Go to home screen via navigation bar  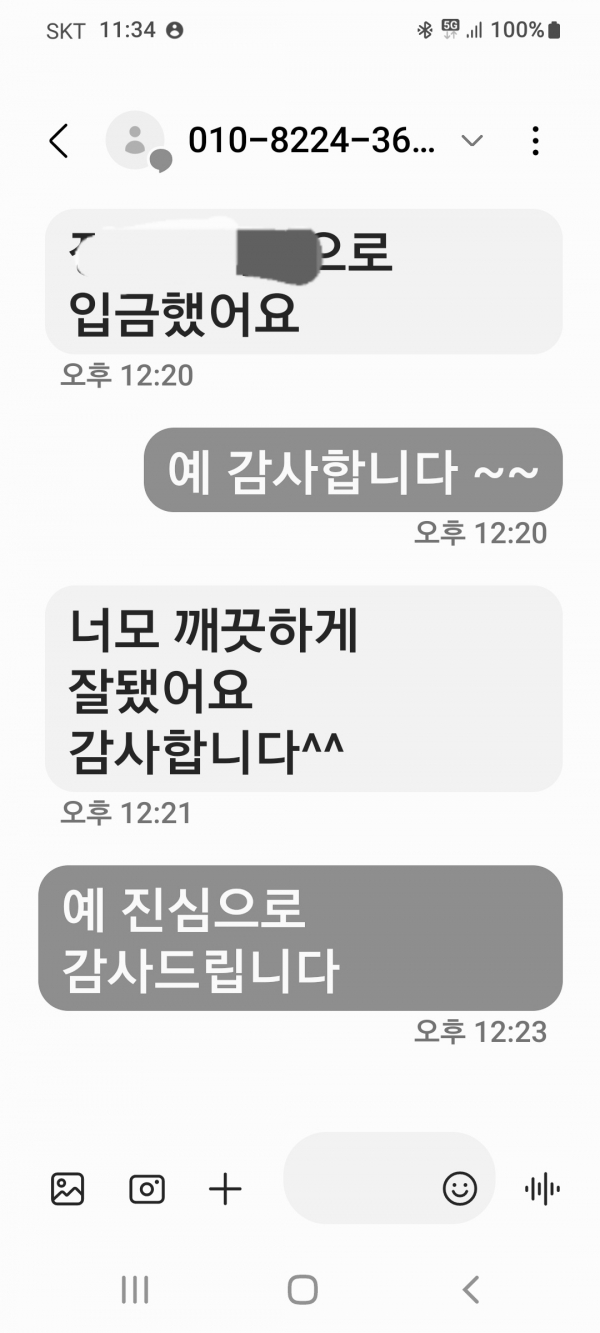tap(302, 1289)
